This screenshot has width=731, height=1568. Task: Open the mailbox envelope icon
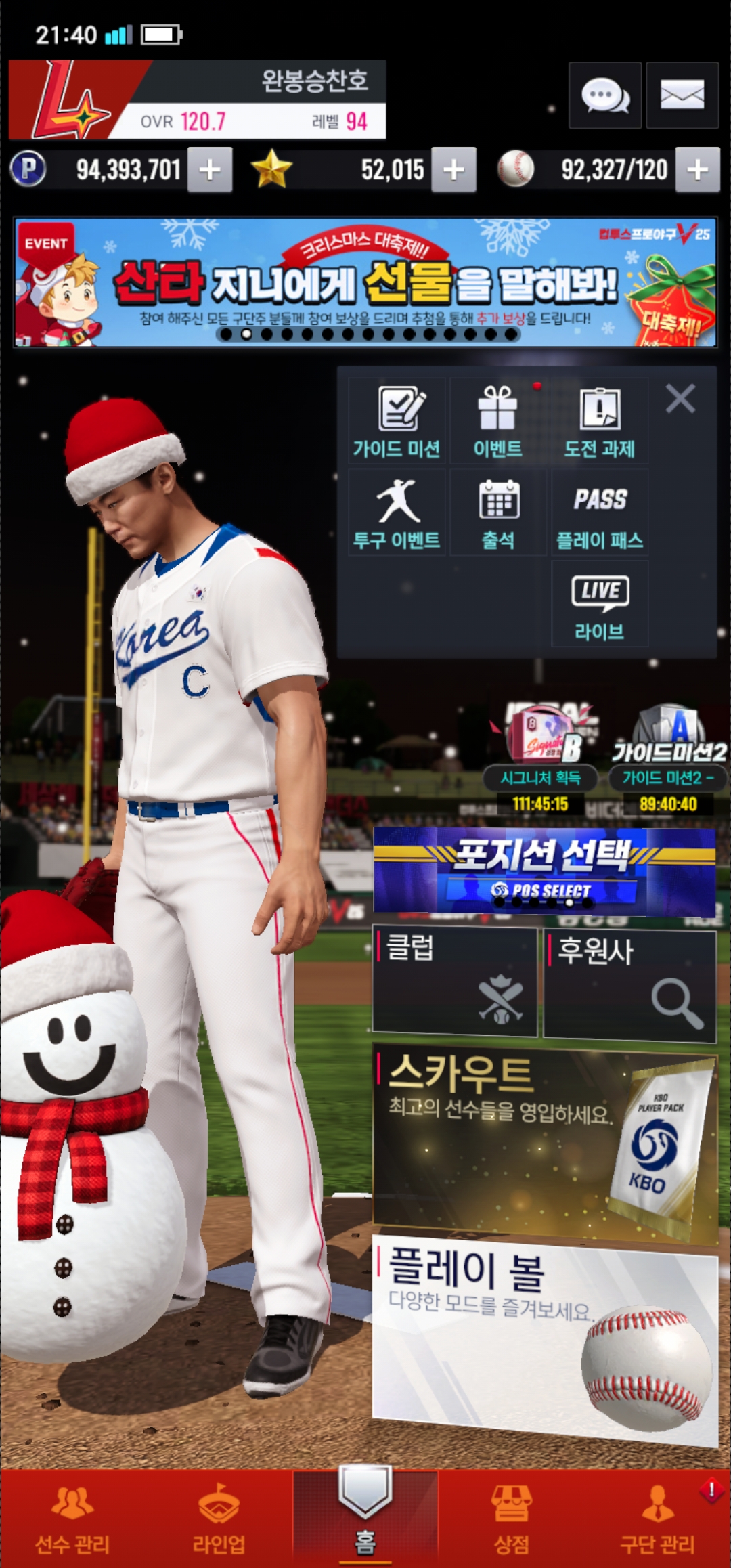(682, 95)
